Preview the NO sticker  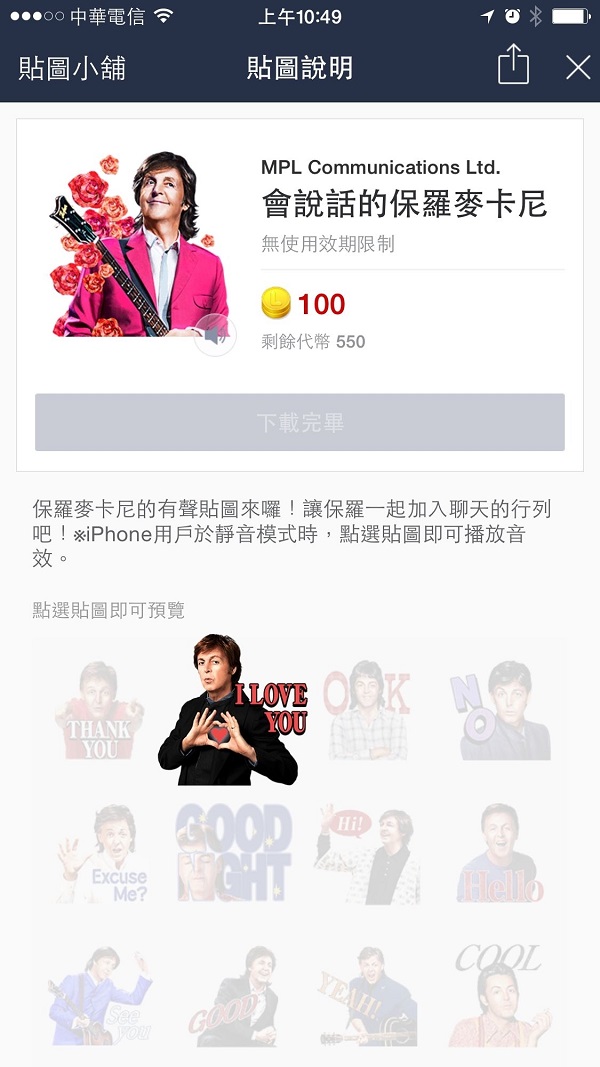499,712
